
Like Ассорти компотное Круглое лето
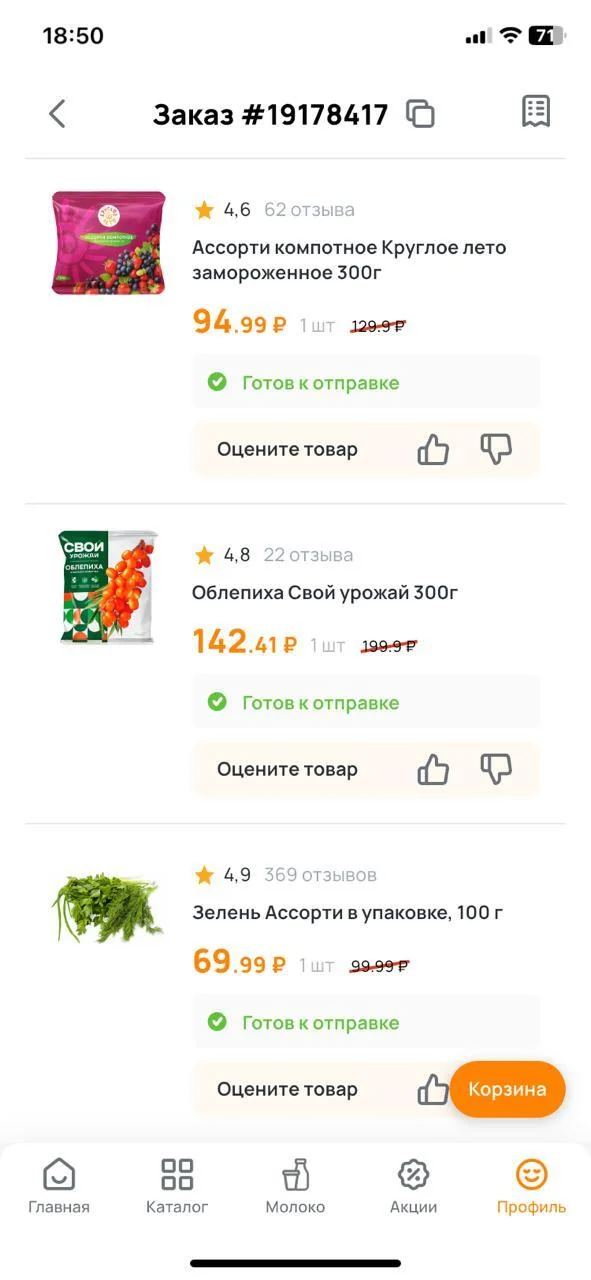(433, 450)
